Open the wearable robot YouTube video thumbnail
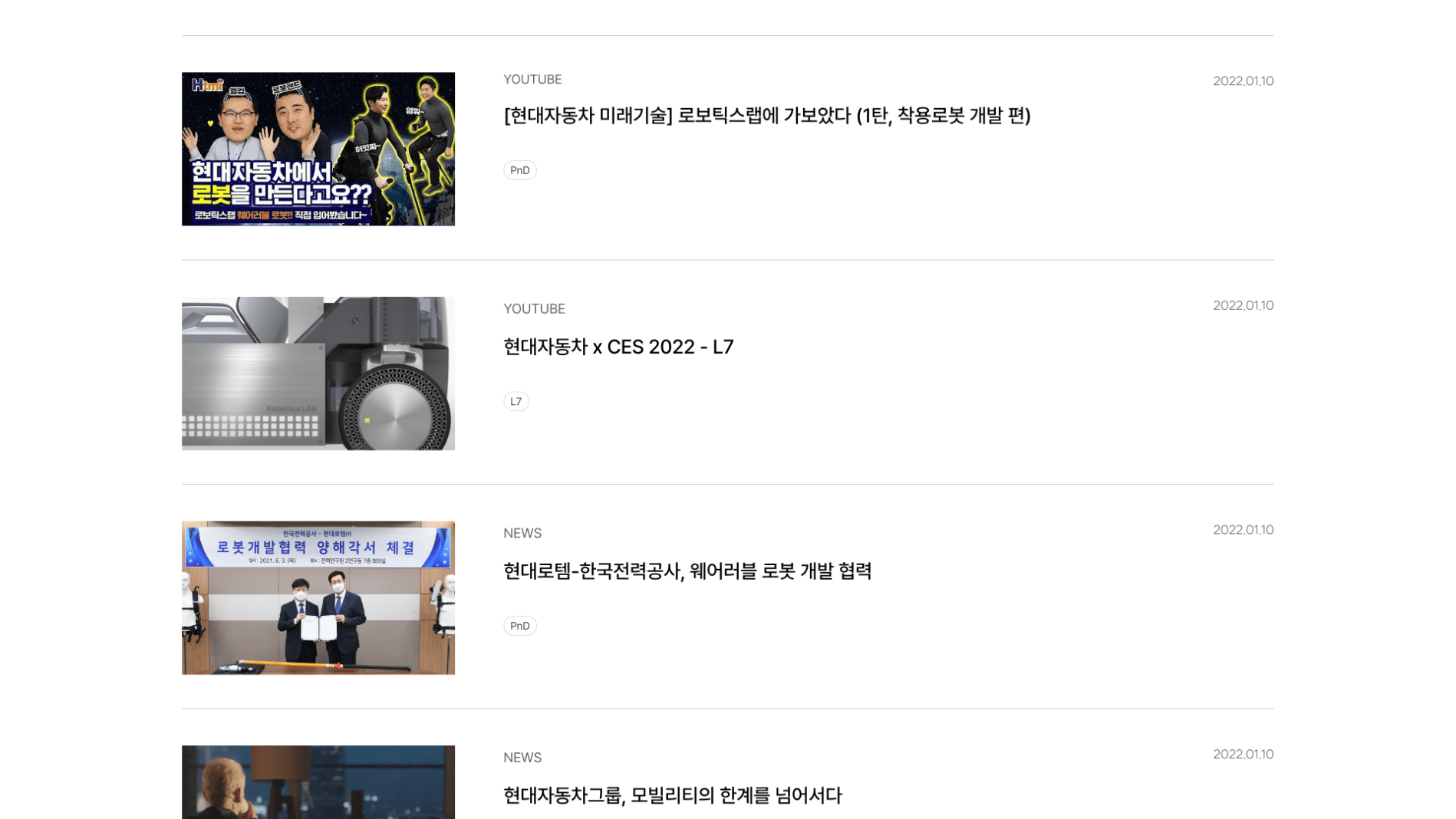Viewport: 1456px width, 819px height. (318, 149)
